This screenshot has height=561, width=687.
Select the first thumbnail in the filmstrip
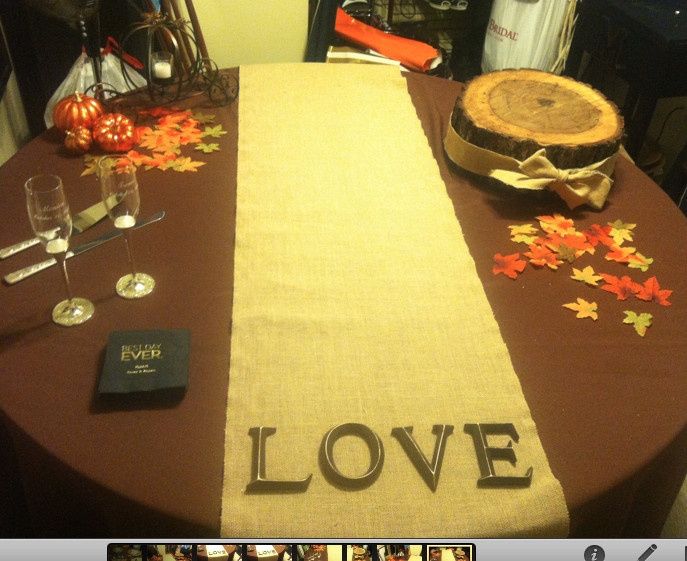(x=123, y=553)
